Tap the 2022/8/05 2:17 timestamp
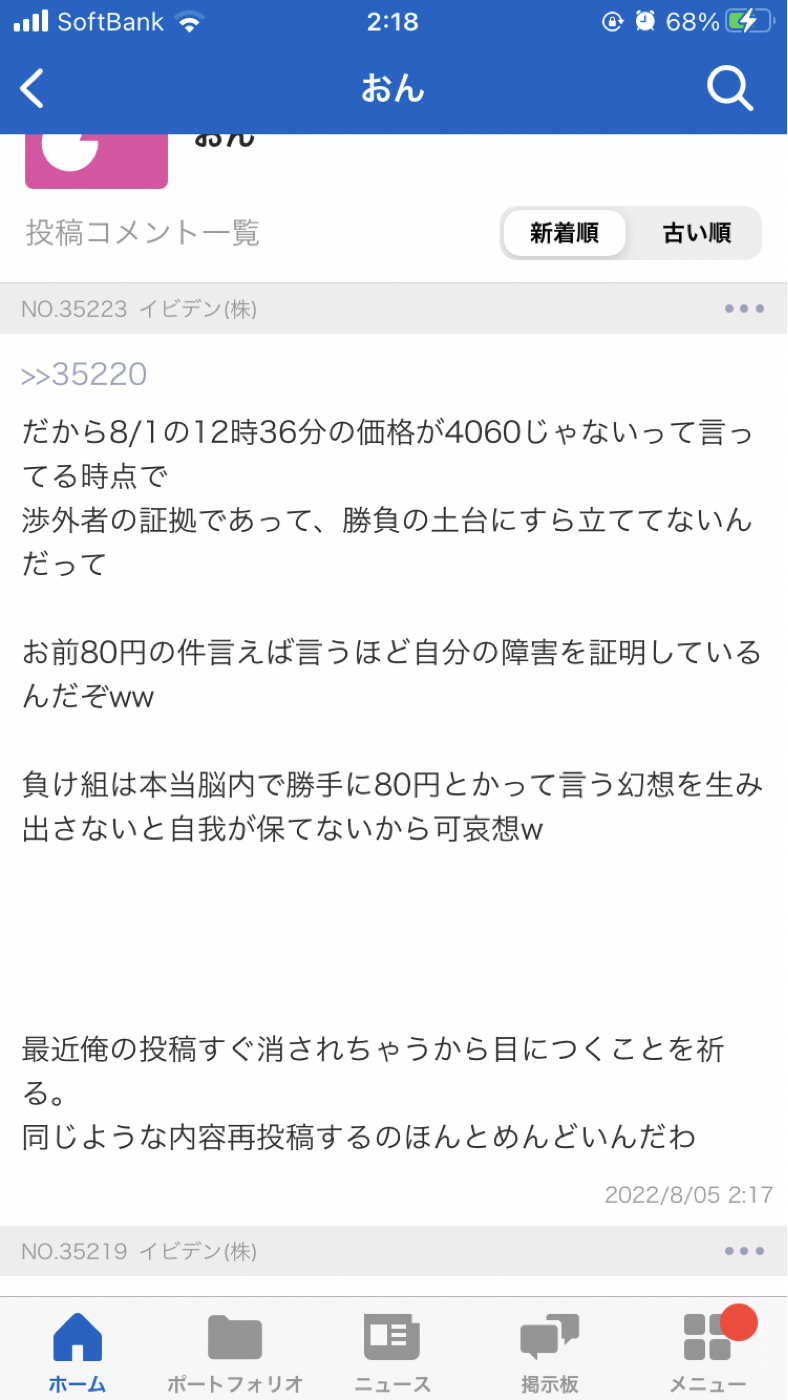 (x=690, y=1195)
